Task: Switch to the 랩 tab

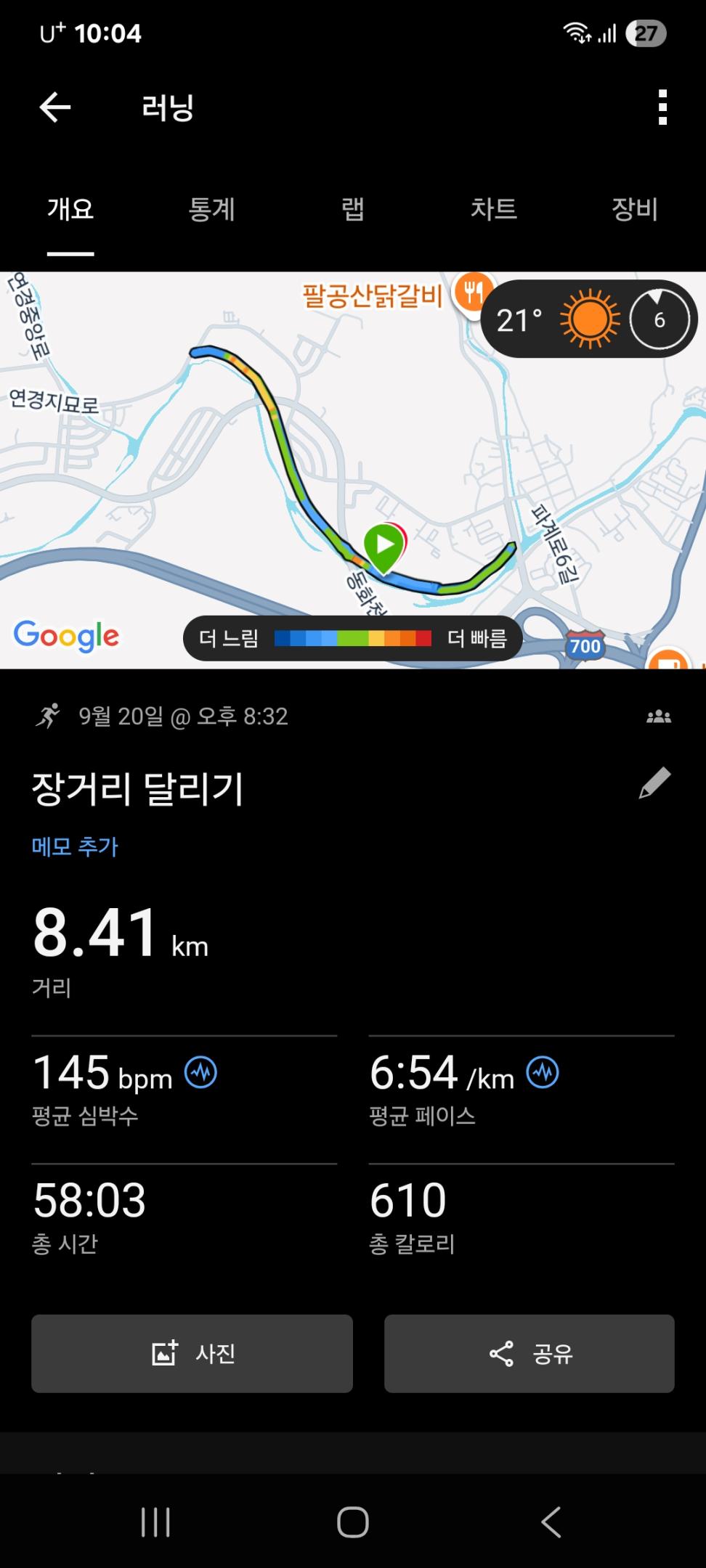Action: pyautogui.click(x=352, y=210)
